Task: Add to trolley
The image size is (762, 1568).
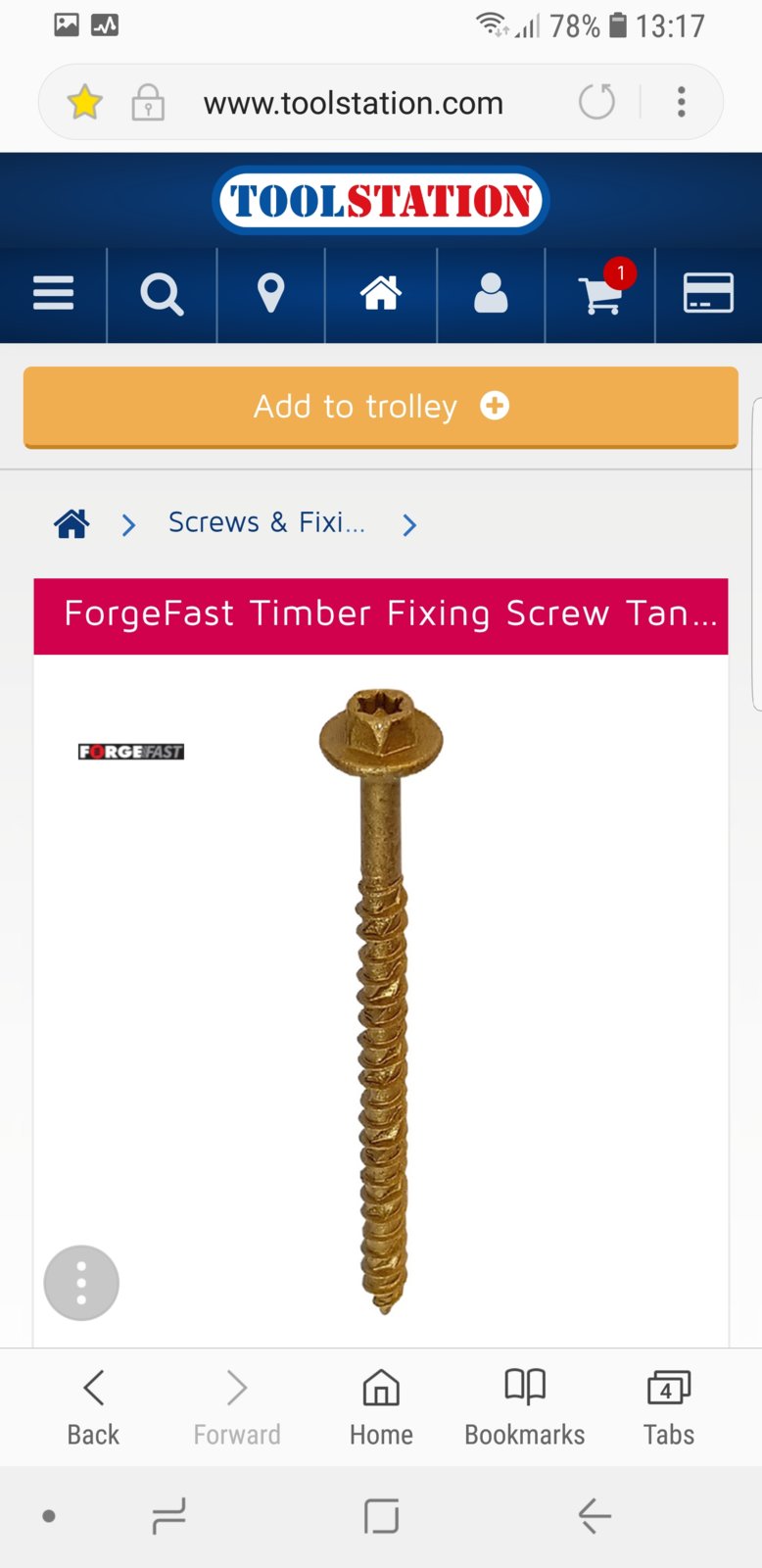Action: (380, 407)
